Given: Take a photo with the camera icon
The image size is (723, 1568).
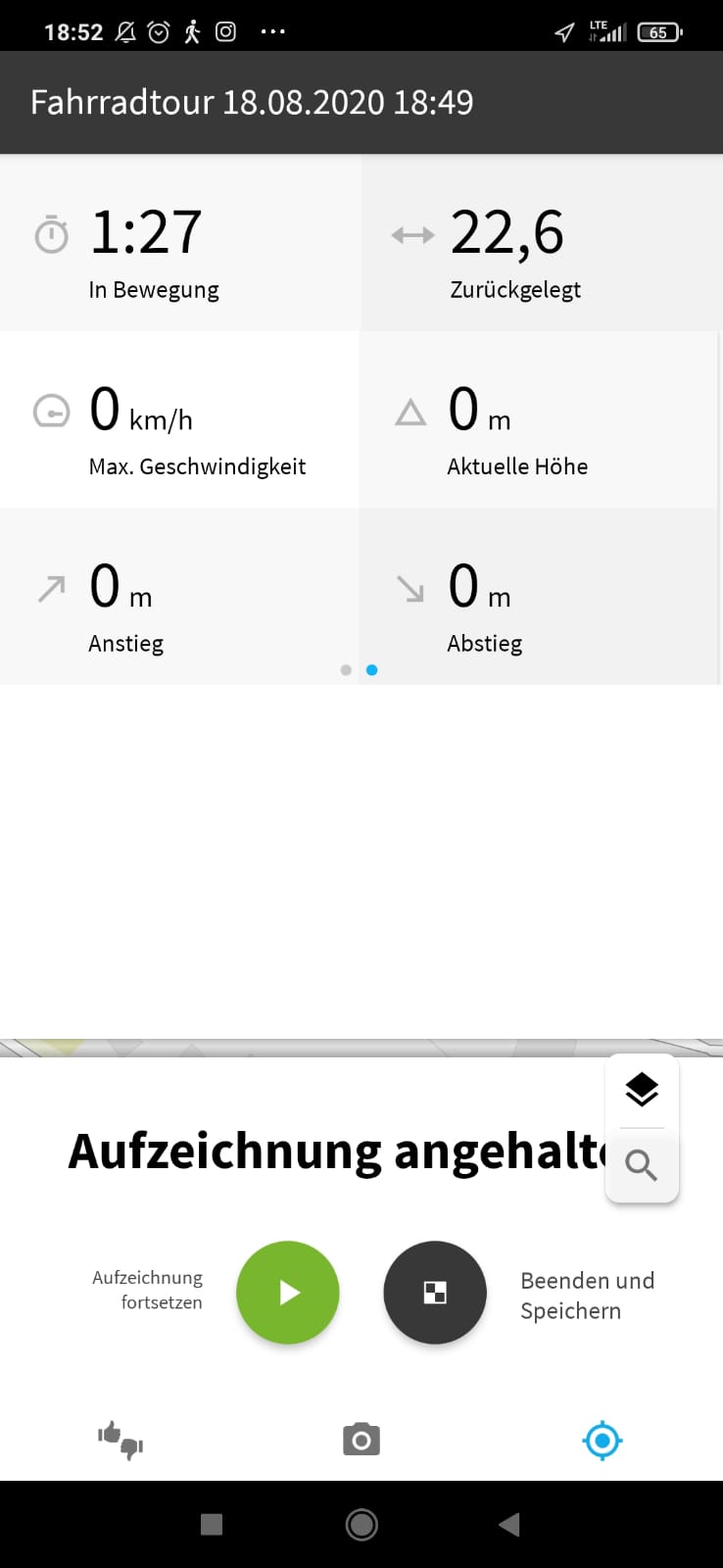Looking at the screenshot, I should coord(361,1440).
